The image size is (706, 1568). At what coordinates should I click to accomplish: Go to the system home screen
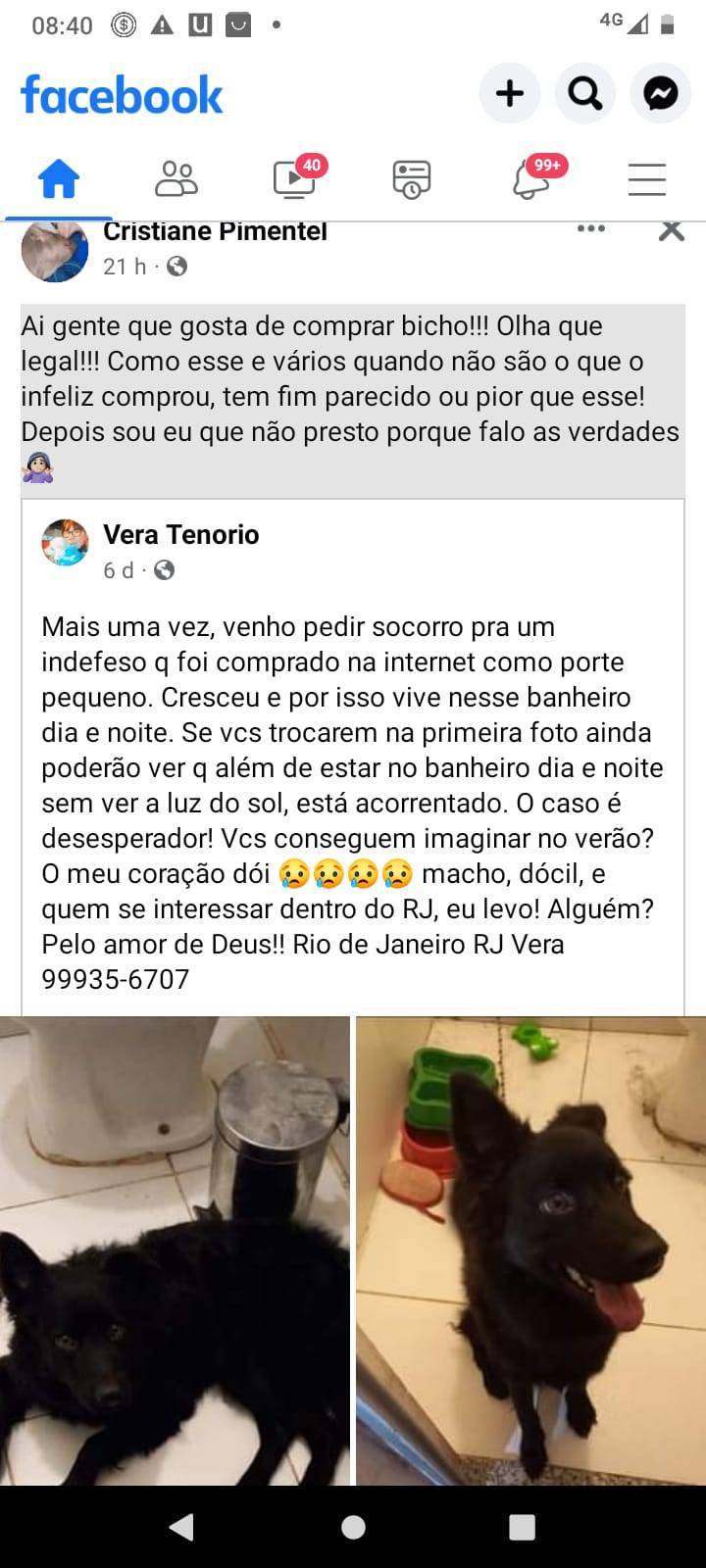click(353, 1527)
